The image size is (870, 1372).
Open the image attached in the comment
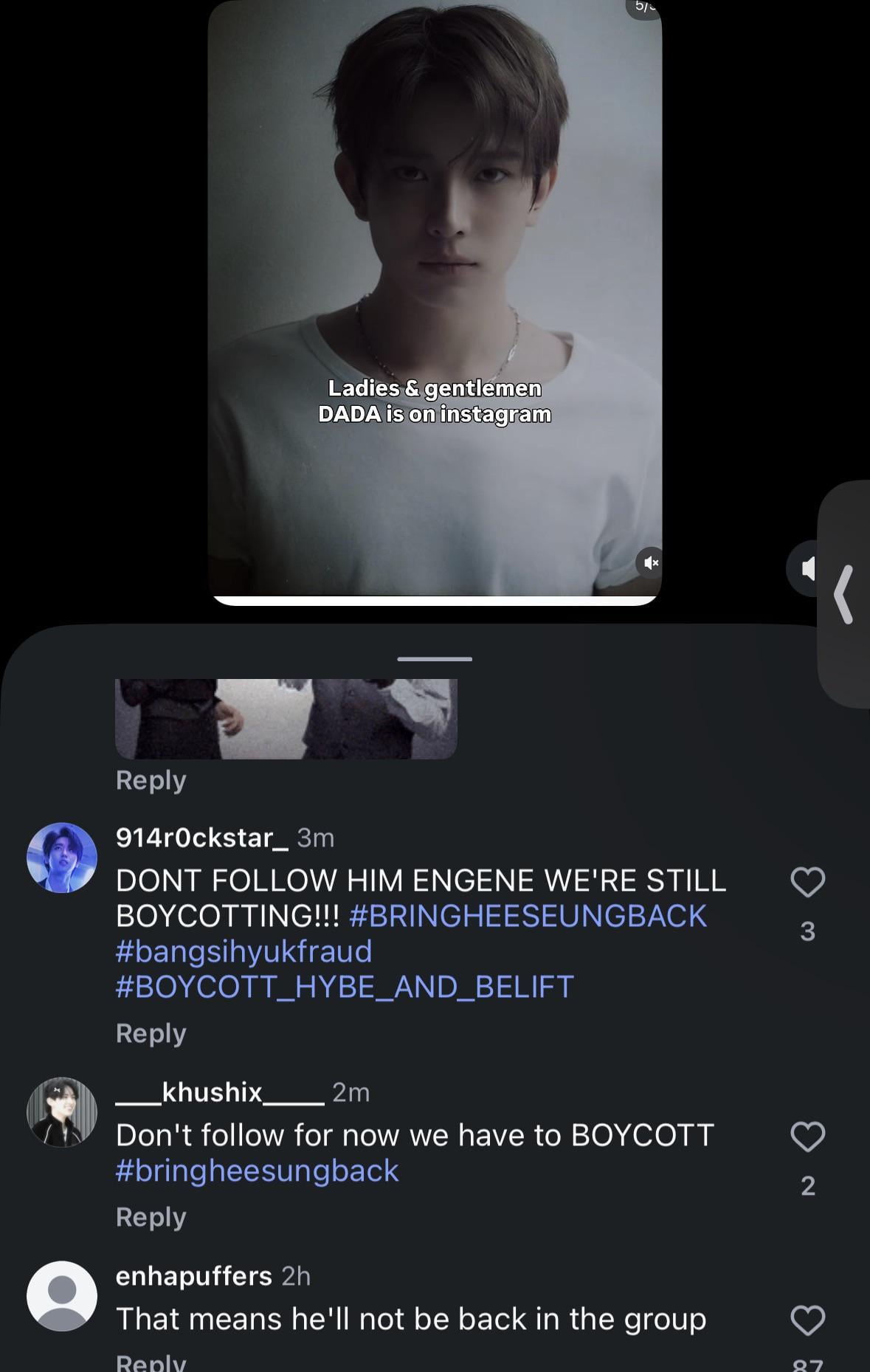pos(286,718)
